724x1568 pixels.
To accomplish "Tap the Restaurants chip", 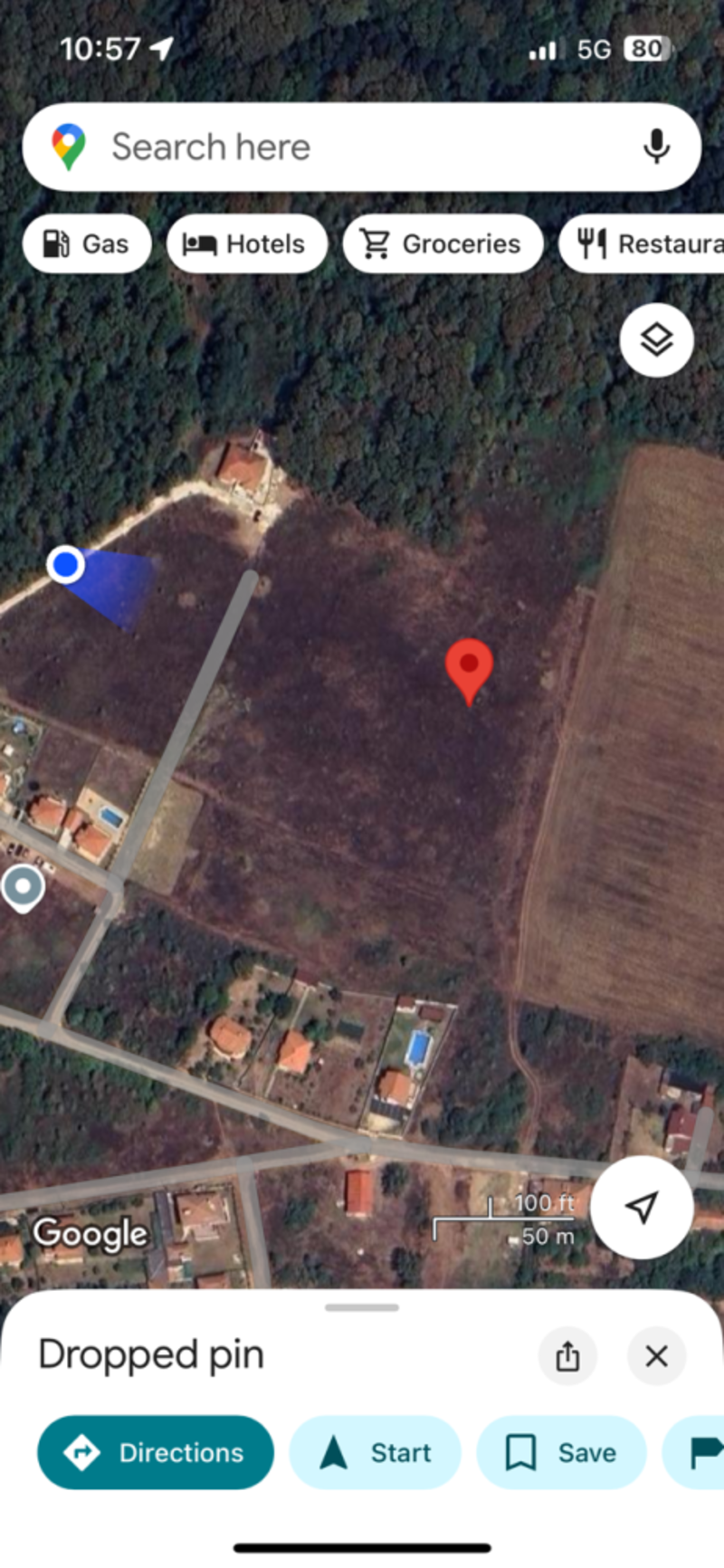I will click(642, 244).
